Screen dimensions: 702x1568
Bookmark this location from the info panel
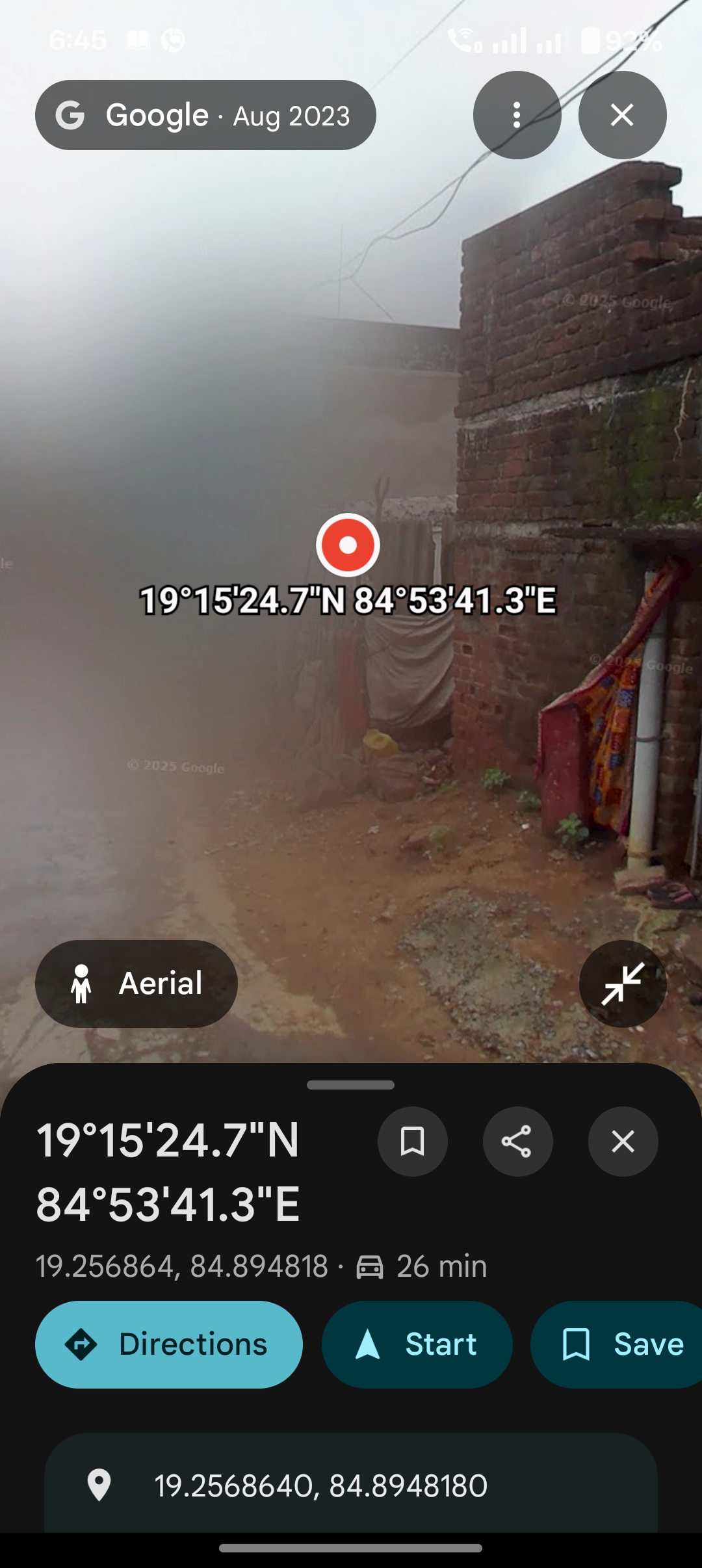point(412,1142)
